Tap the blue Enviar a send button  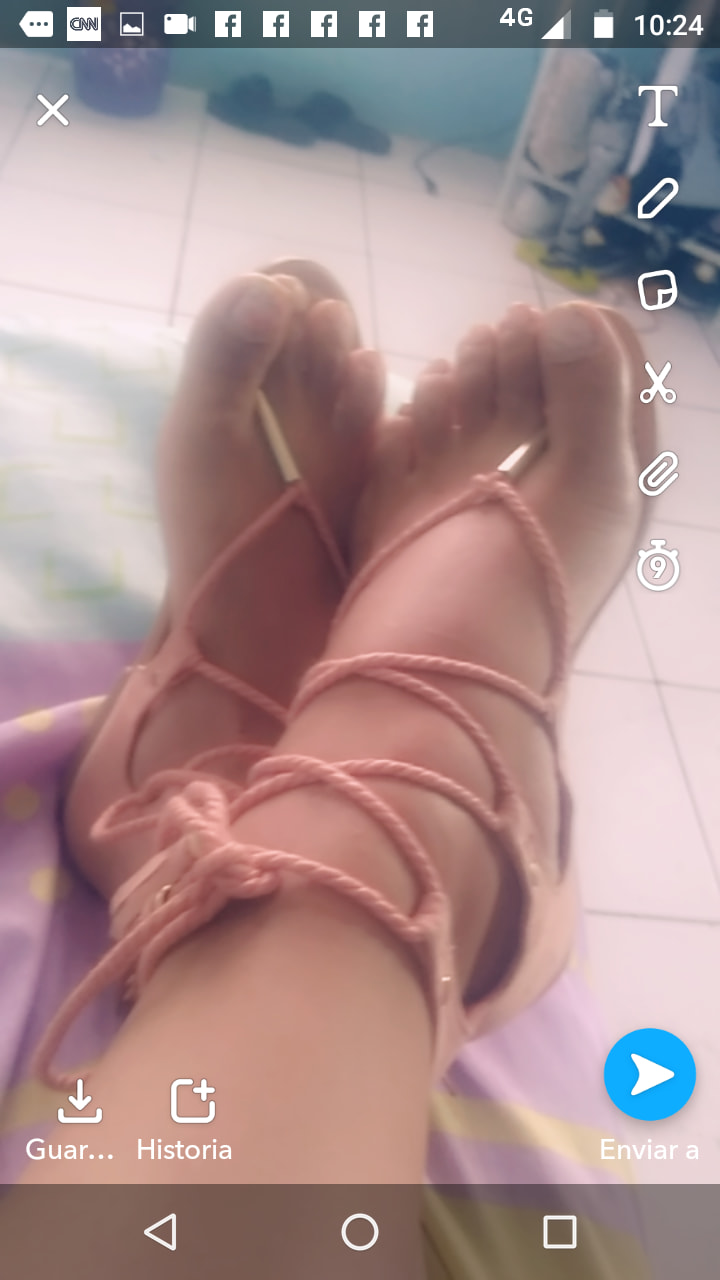tap(650, 1075)
